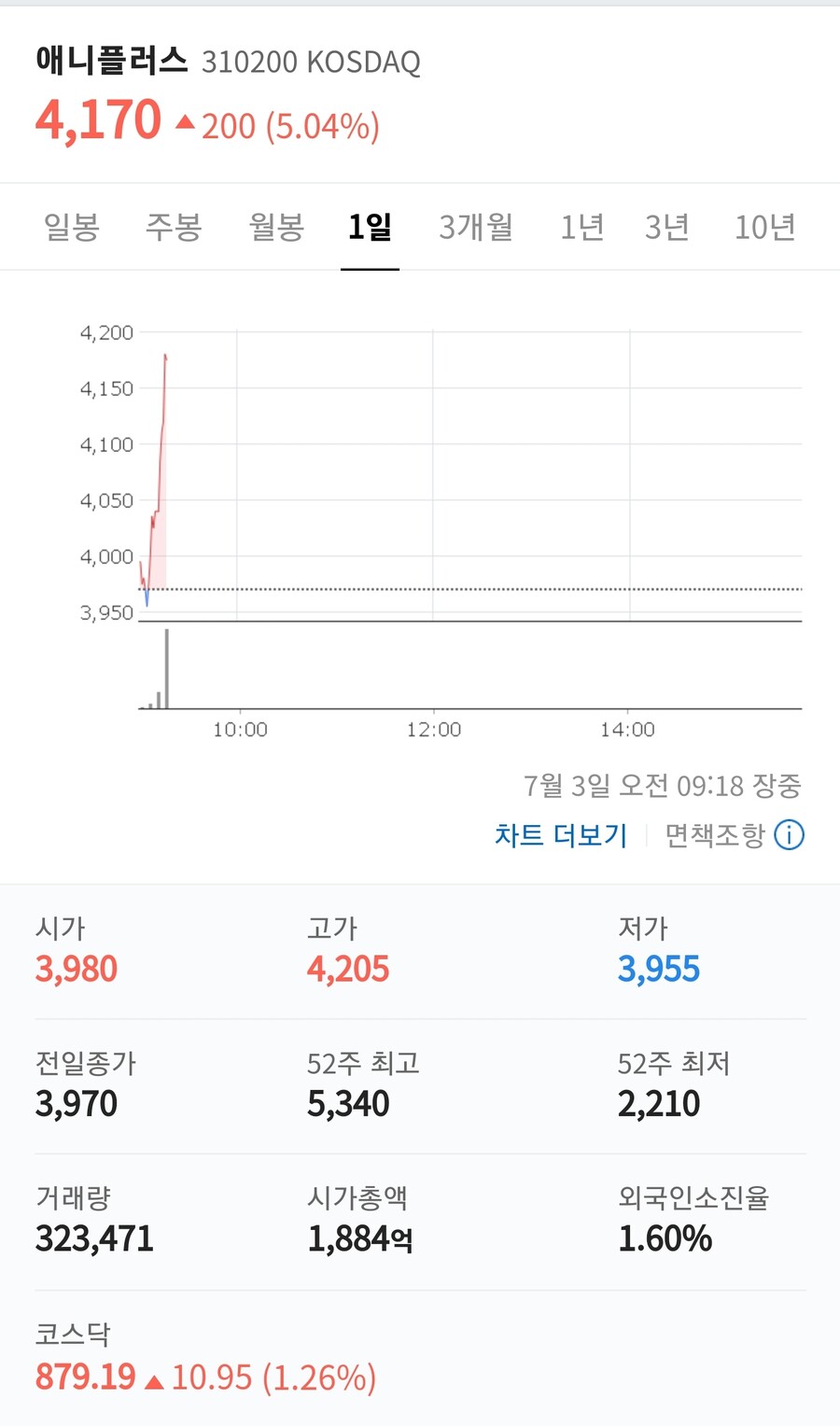Screen dimensions: 840x1426
Task: Click the 거래량 volume value 323,471
Action: 93,1239
